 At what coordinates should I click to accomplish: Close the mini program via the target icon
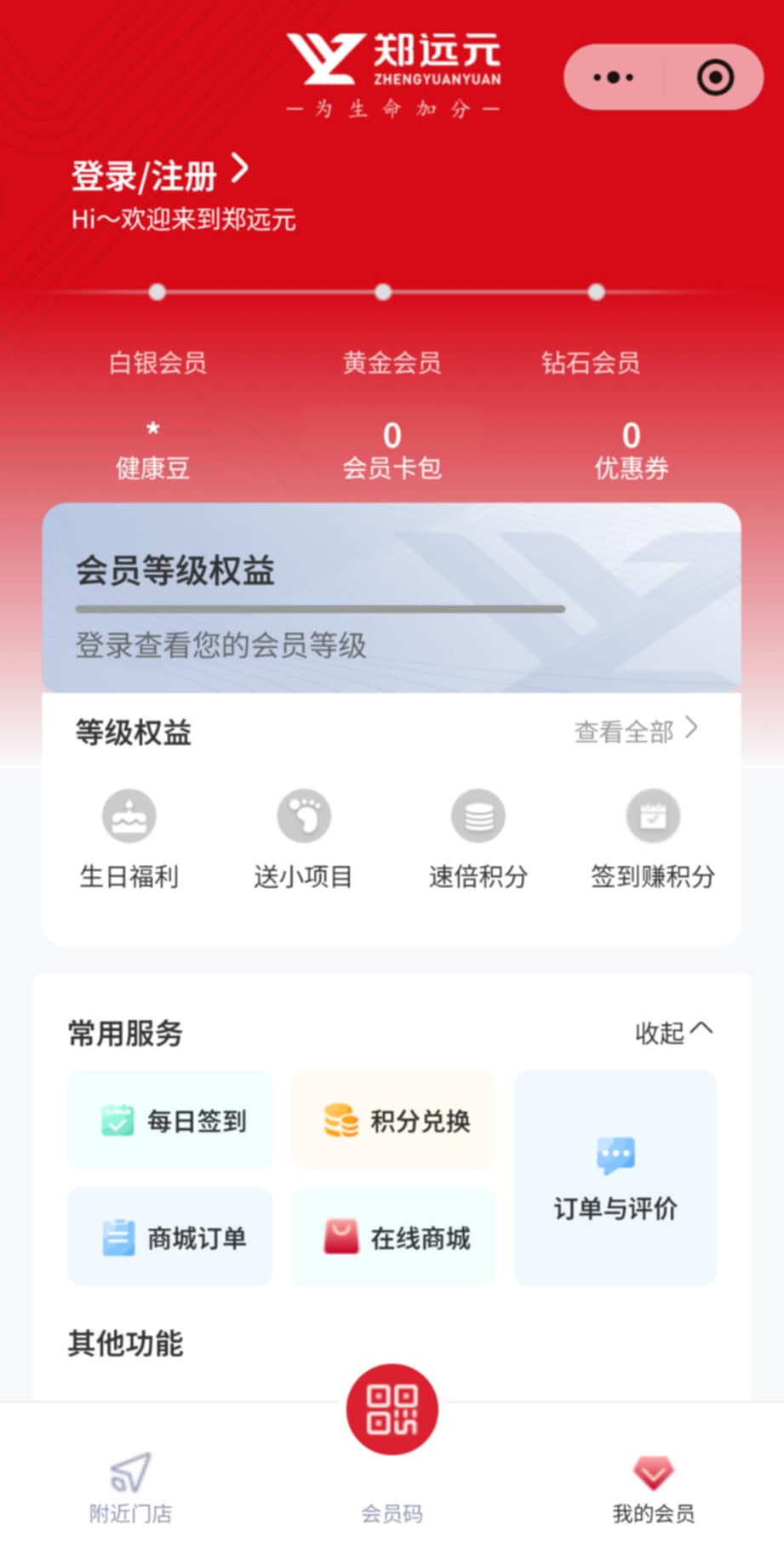click(x=715, y=77)
